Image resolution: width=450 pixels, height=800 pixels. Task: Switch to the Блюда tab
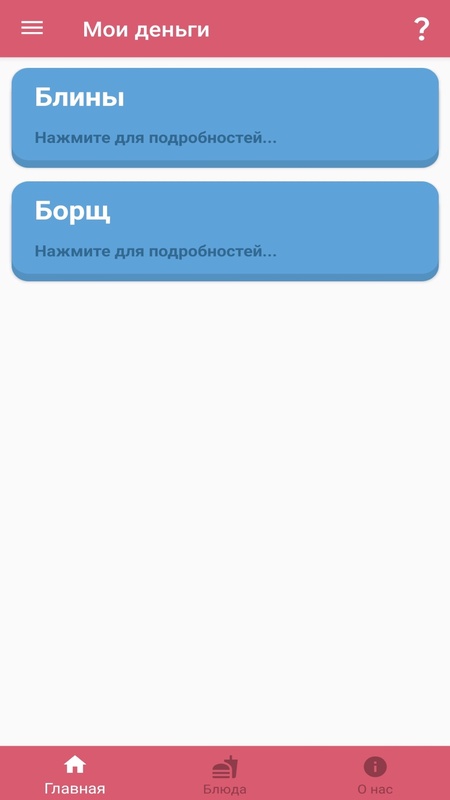pos(224,774)
